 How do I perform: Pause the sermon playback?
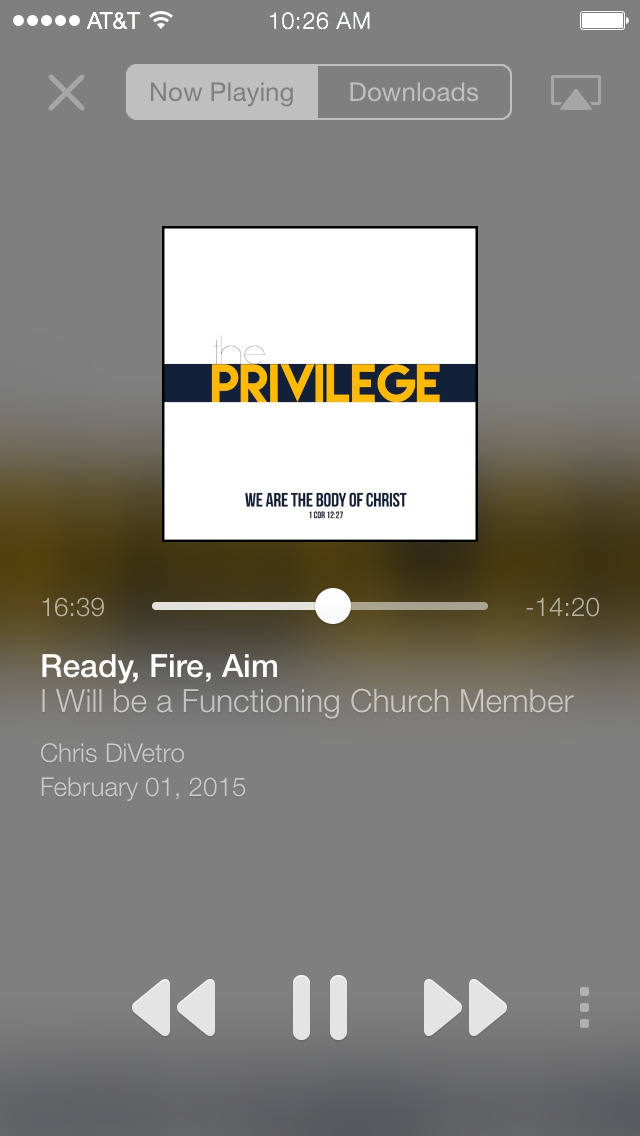tap(320, 1007)
